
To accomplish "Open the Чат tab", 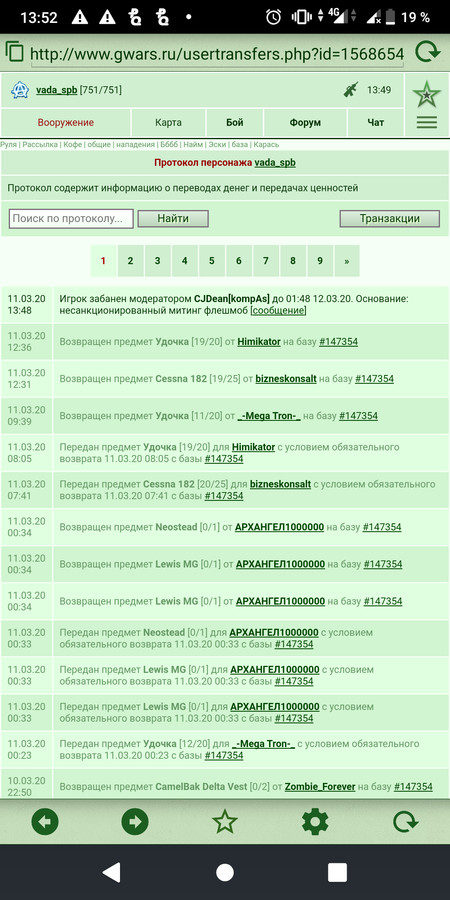I will pos(375,122).
